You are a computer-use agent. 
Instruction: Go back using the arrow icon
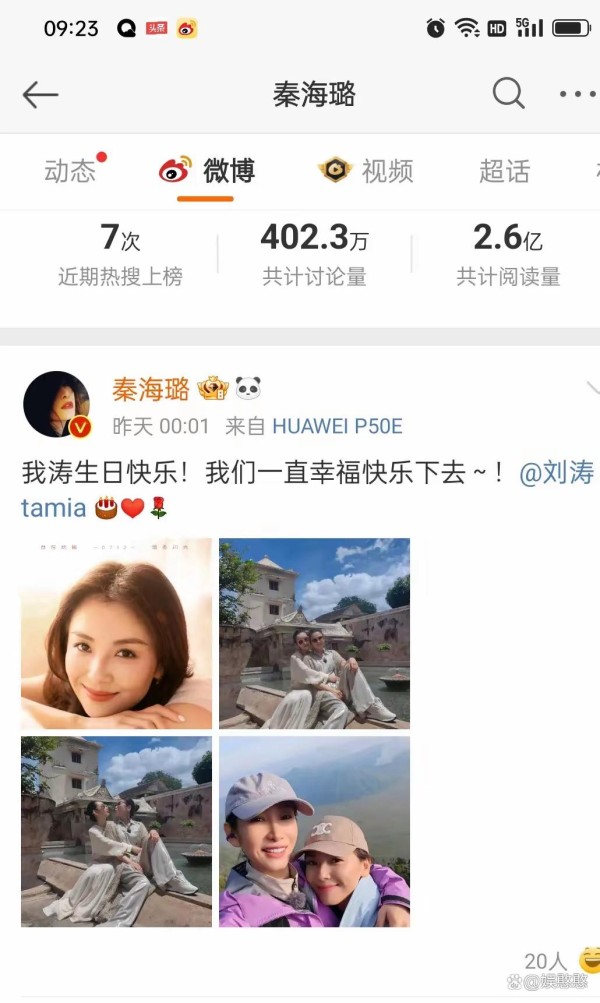40,95
